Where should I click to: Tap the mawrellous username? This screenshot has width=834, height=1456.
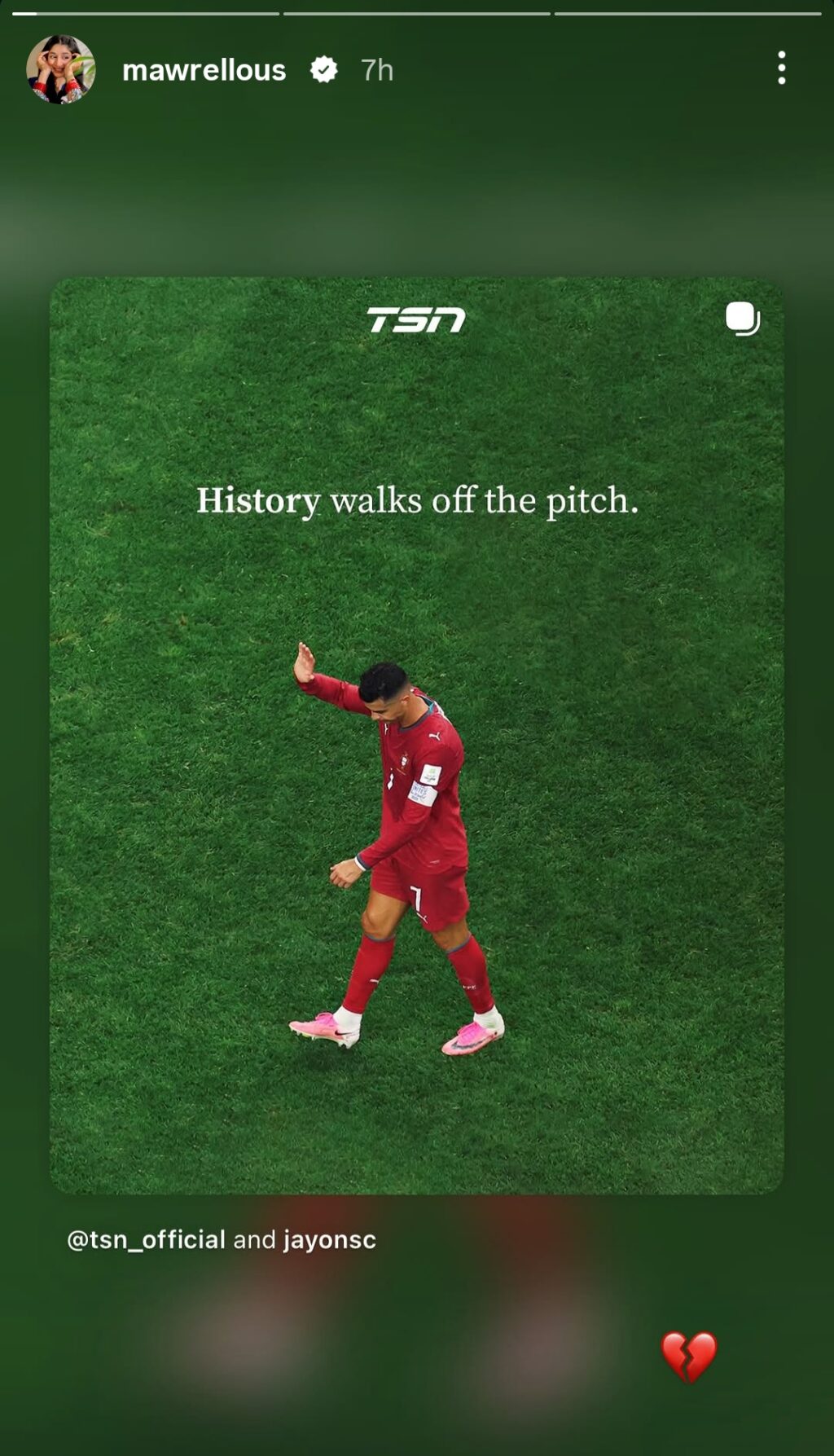click(204, 70)
